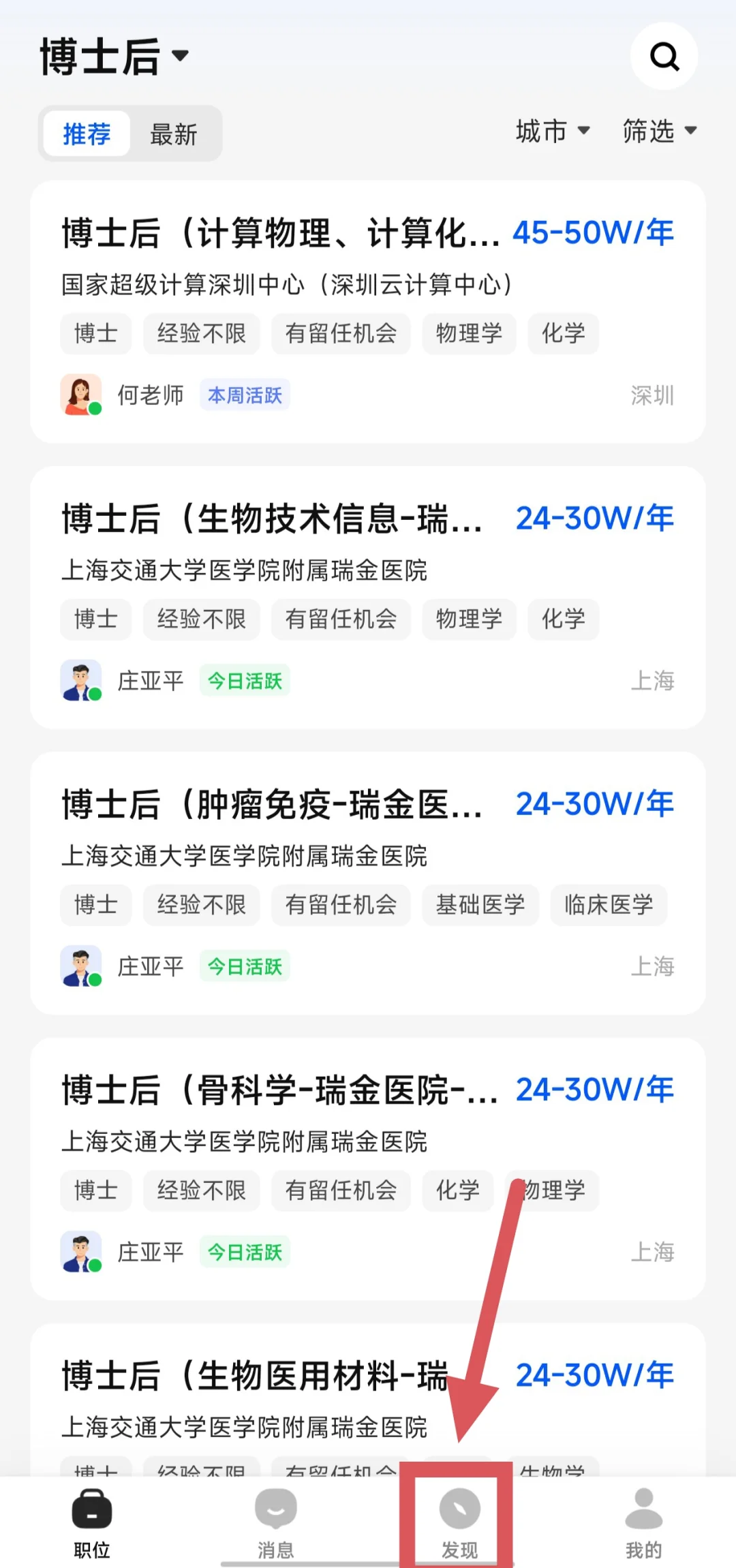Open the search icon
736x1568 pixels.
point(664,57)
